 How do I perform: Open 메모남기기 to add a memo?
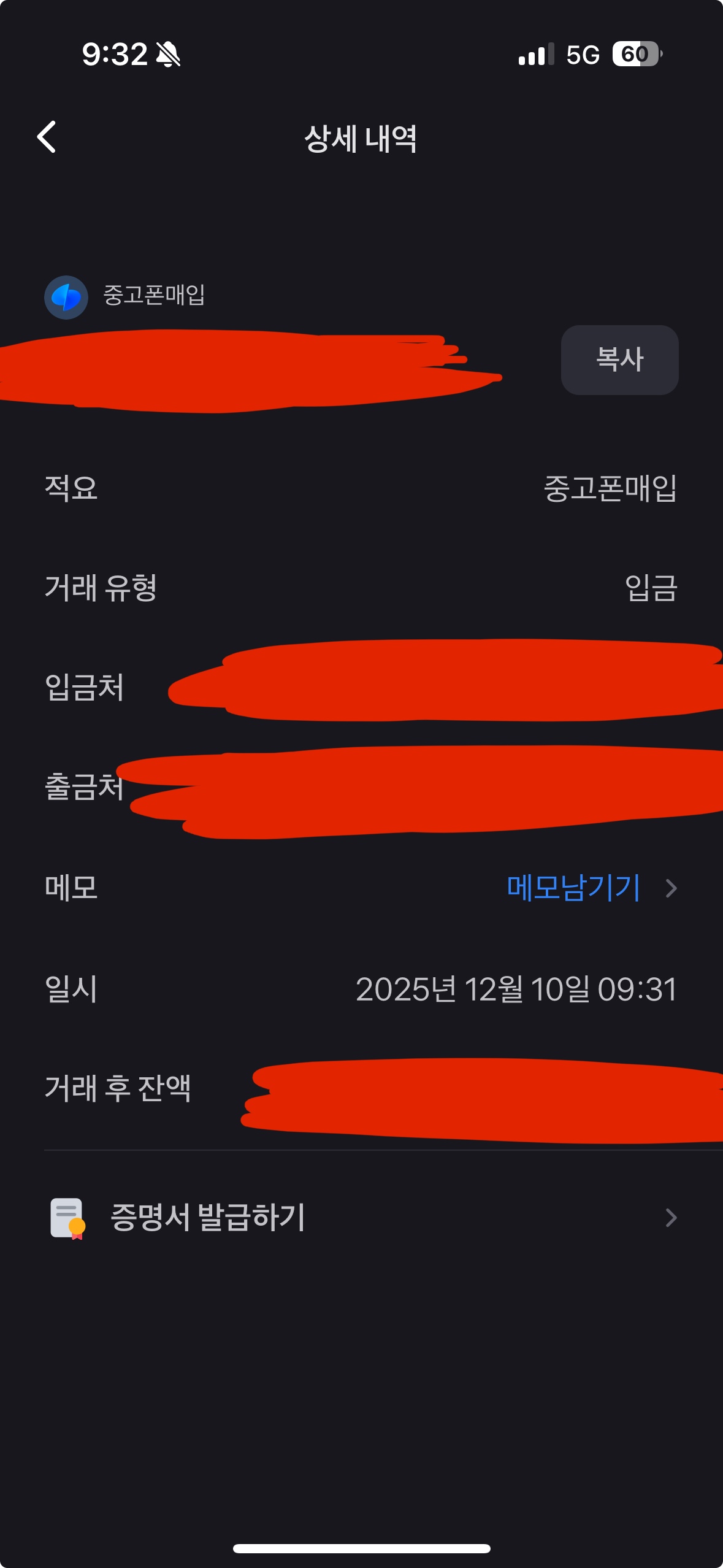click(x=574, y=888)
